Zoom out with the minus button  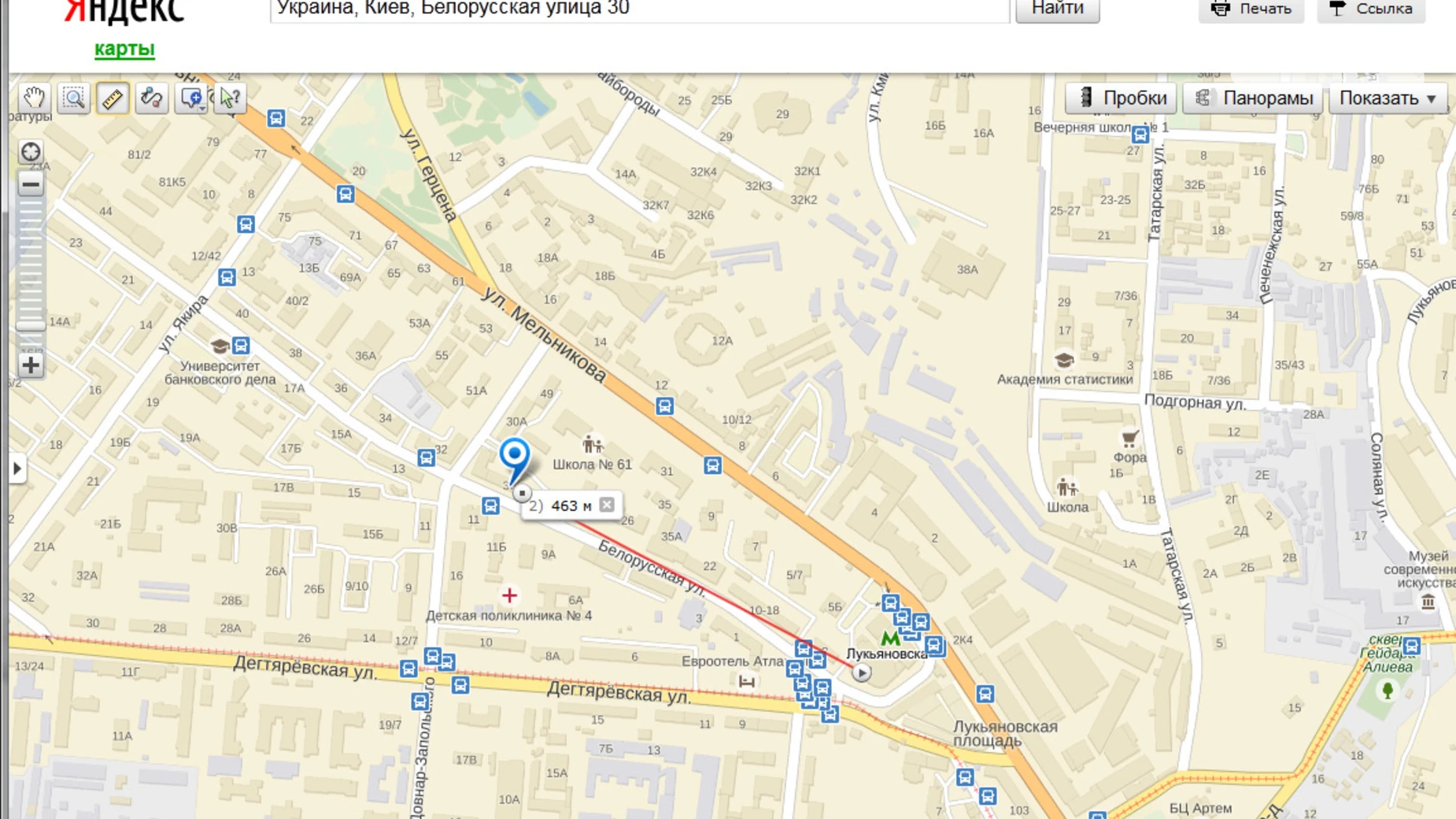point(31,185)
